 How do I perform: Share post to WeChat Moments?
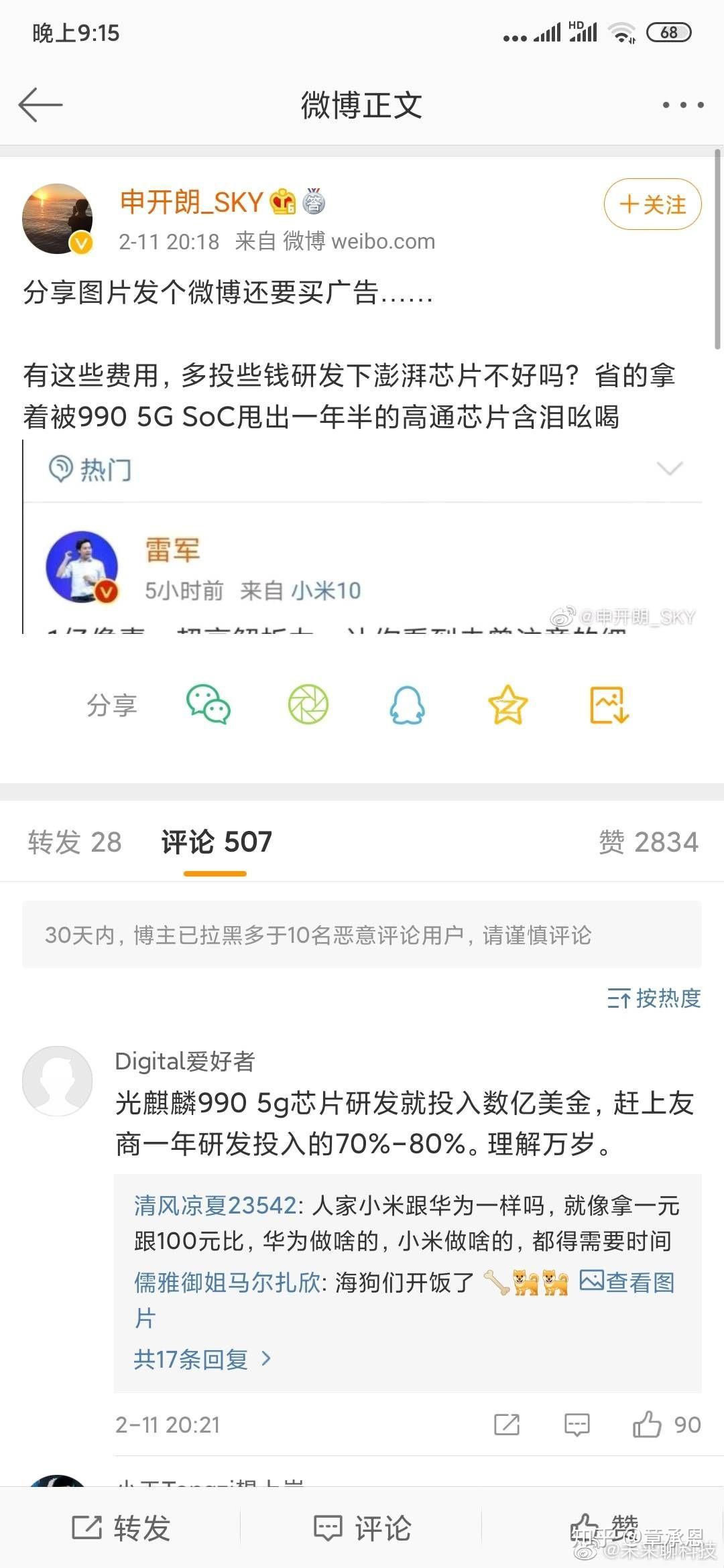(308, 704)
